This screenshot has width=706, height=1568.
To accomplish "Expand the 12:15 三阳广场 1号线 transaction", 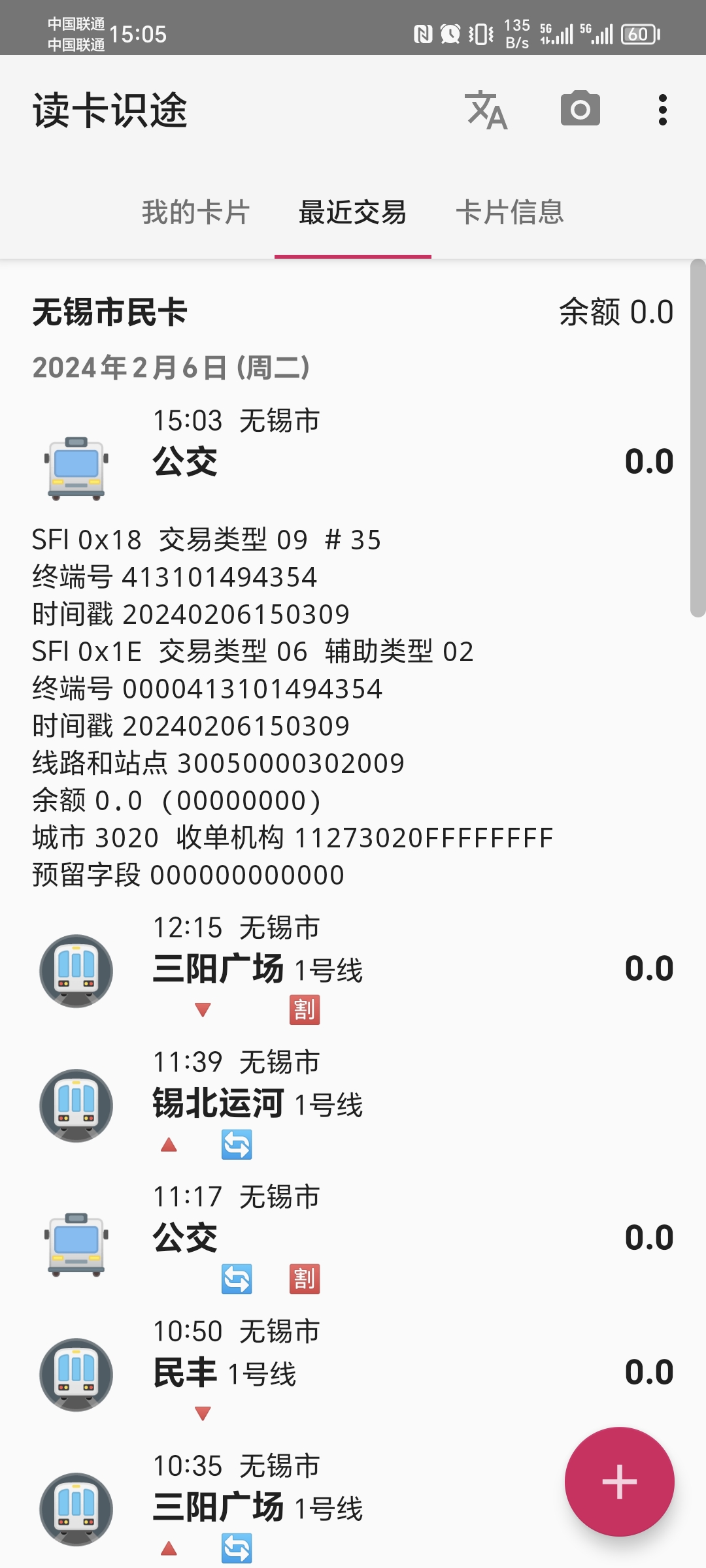I will 353,968.
